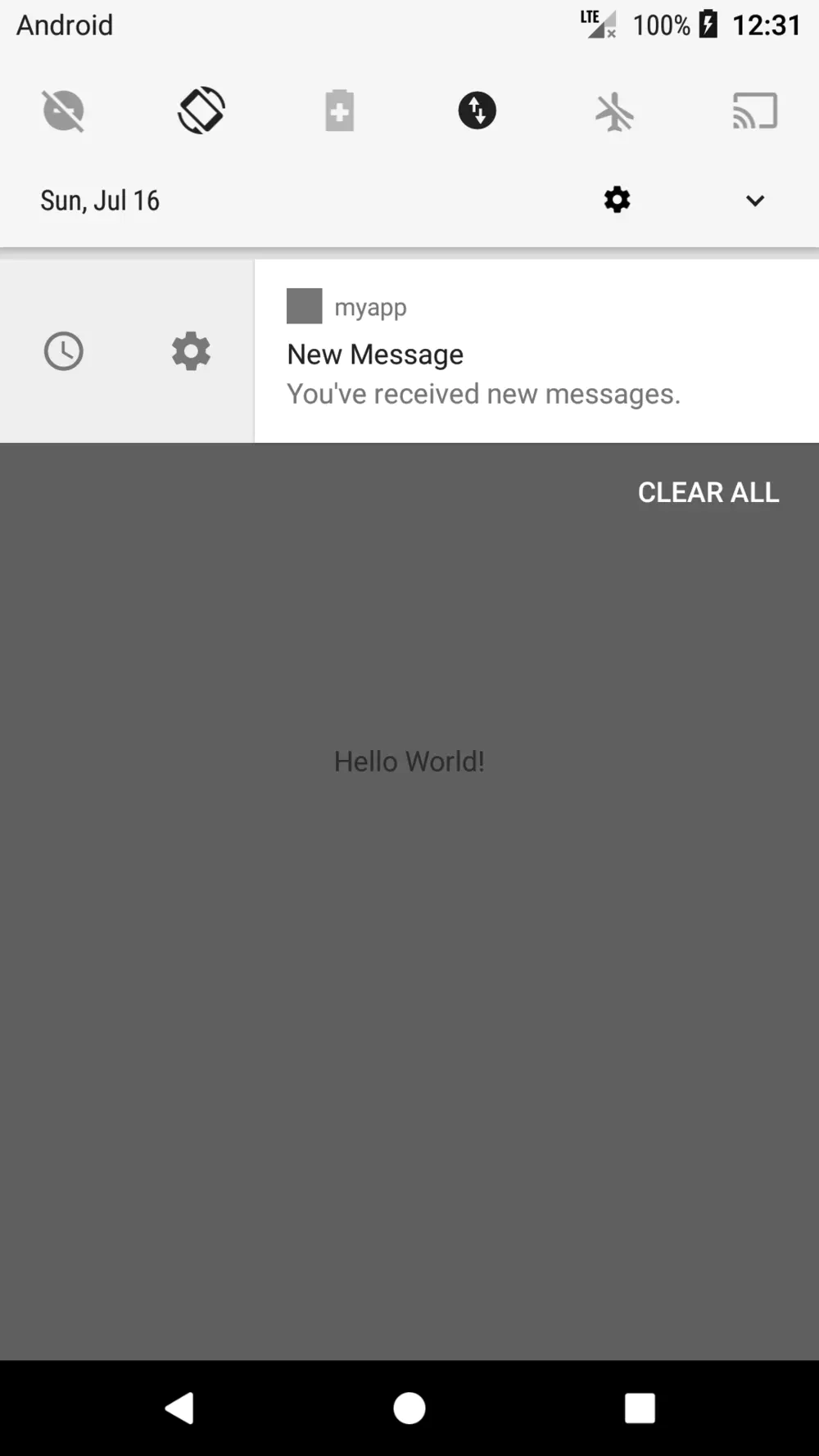Toggle the auto-rotate quick setting

201,111
